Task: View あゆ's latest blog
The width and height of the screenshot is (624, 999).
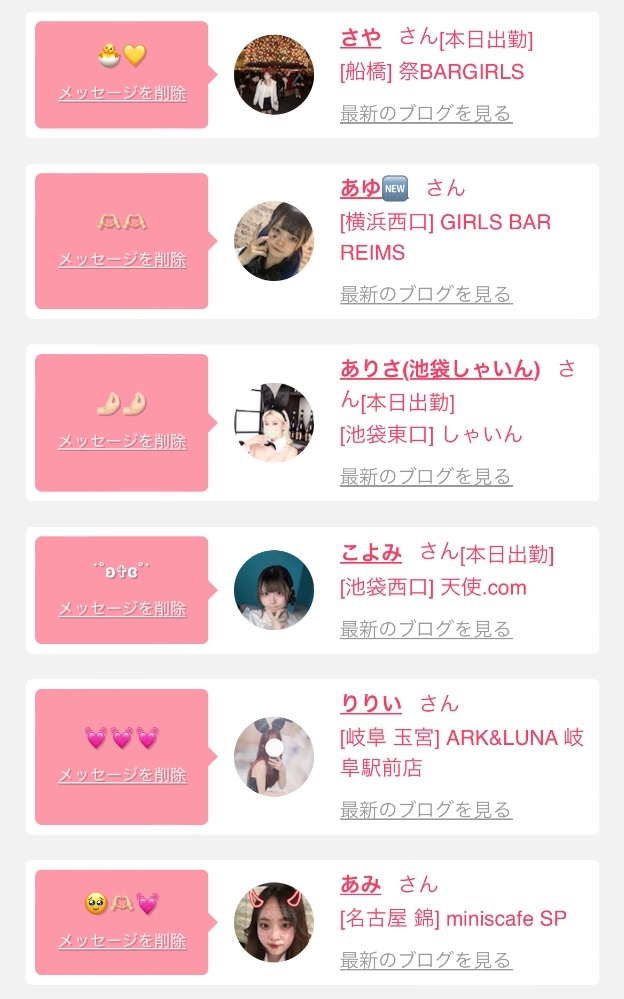Action: 426,294
